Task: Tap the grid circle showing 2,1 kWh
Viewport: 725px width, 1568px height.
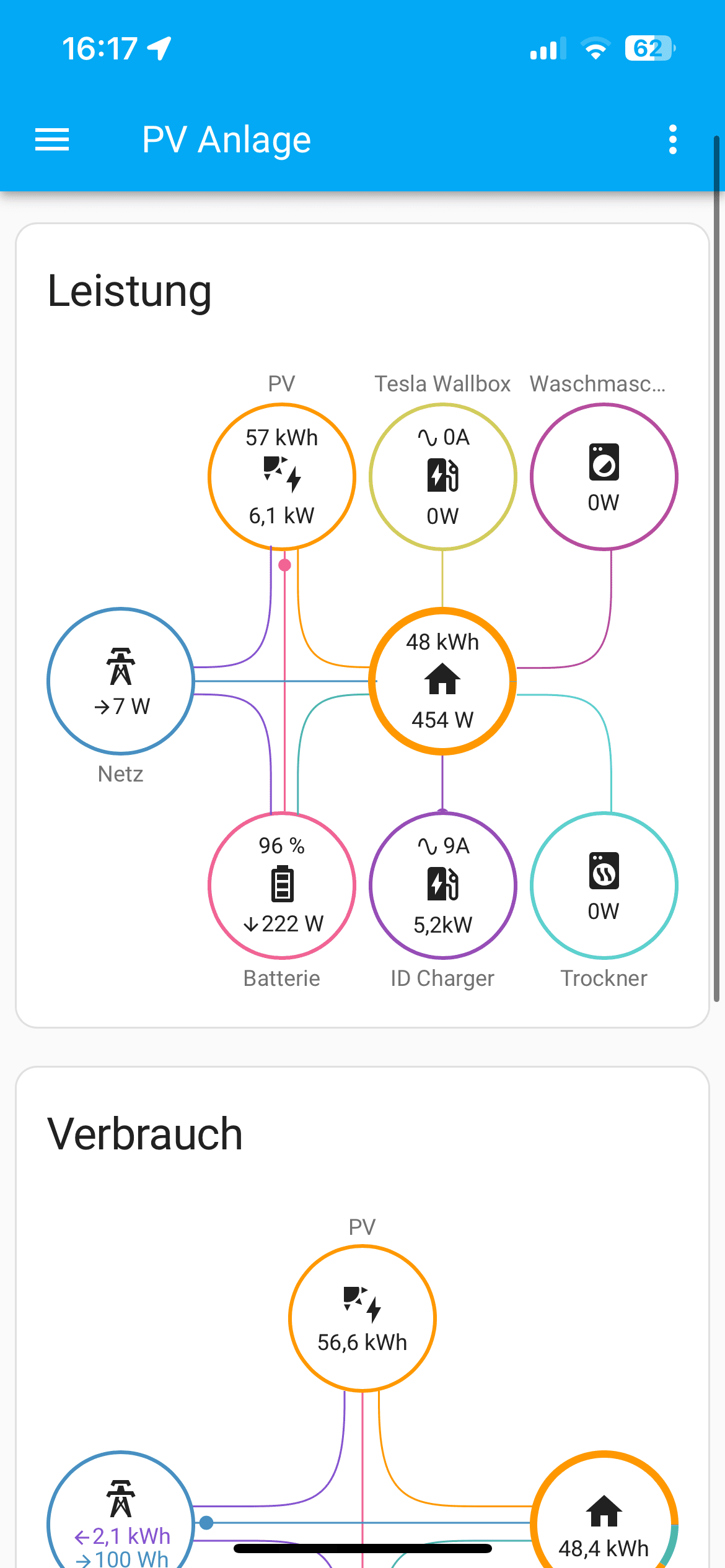Action: tap(121, 1517)
